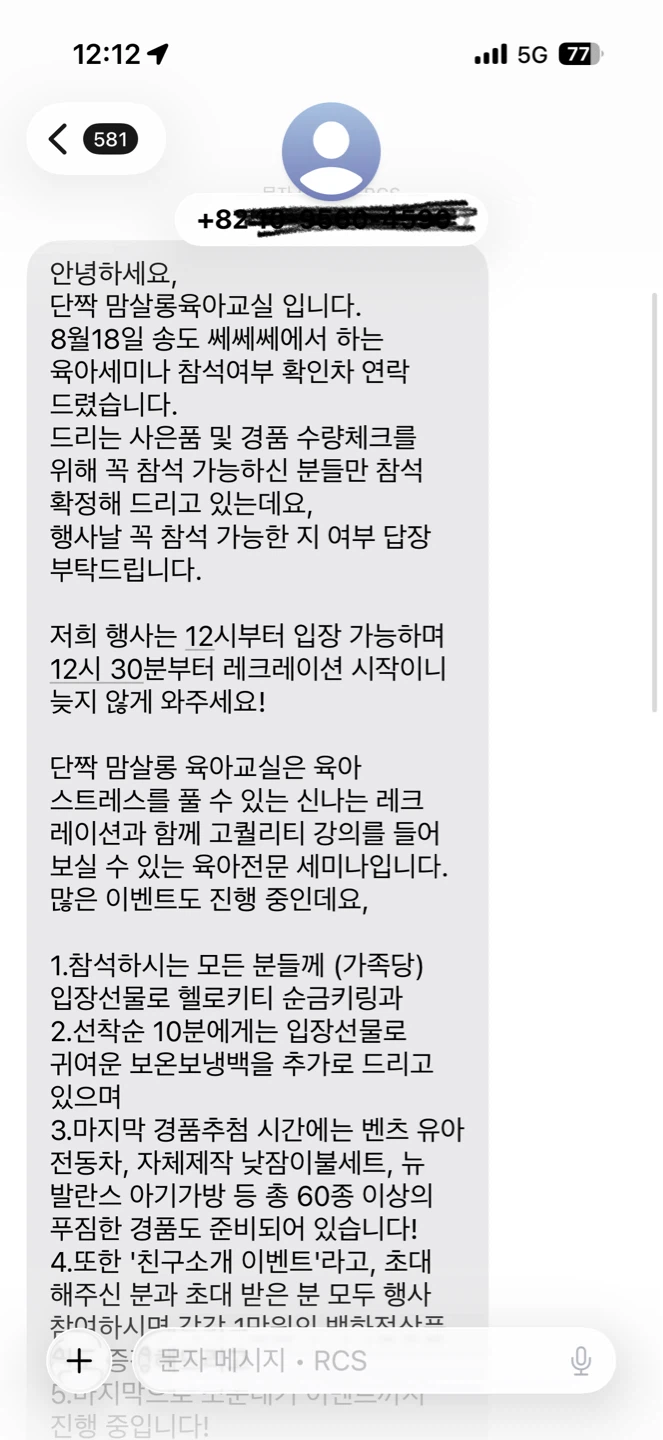Start voice dictation with the microphone

point(580,1360)
